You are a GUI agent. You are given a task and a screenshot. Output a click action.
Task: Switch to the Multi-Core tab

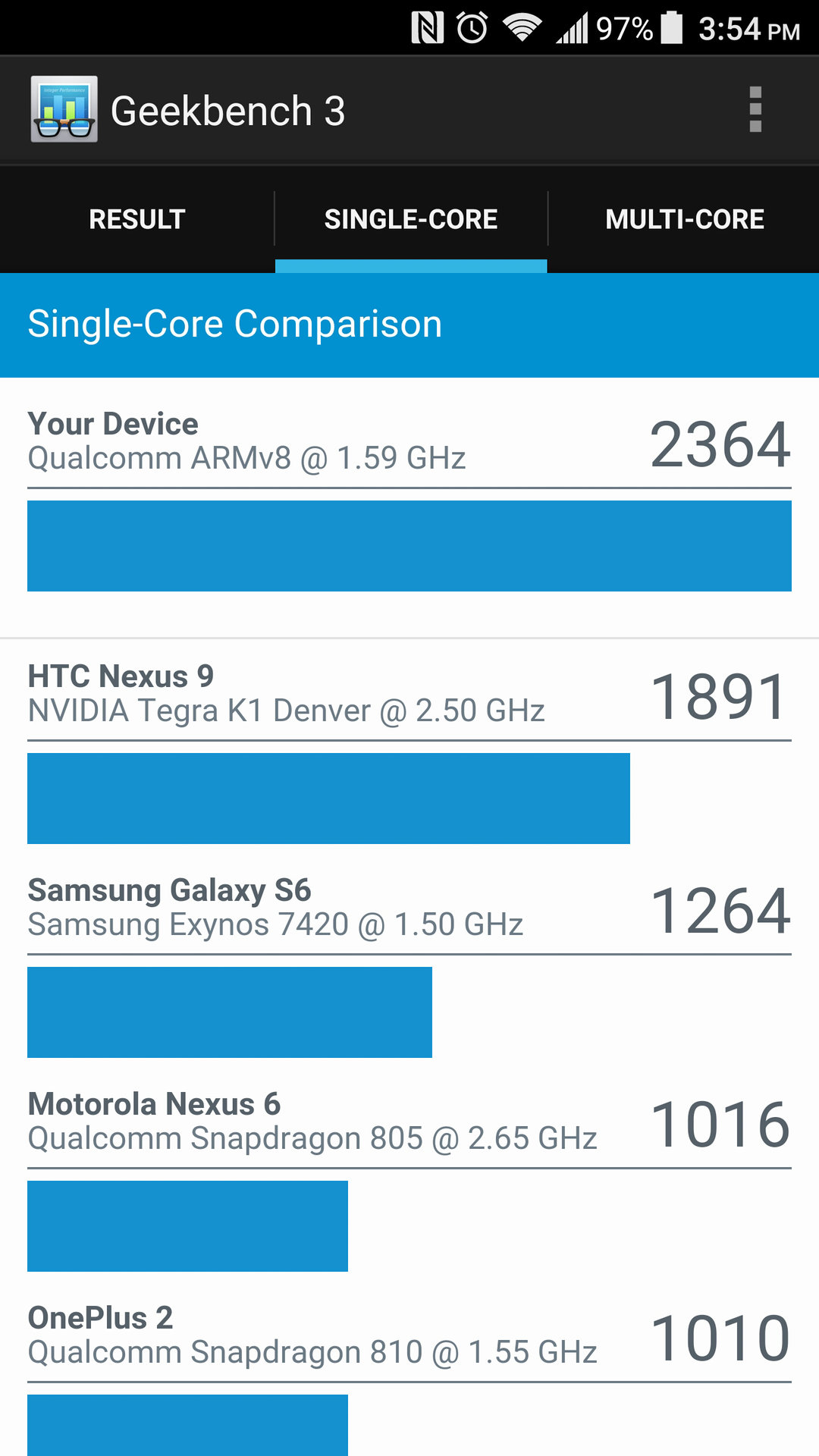pyautogui.click(x=684, y=219)
